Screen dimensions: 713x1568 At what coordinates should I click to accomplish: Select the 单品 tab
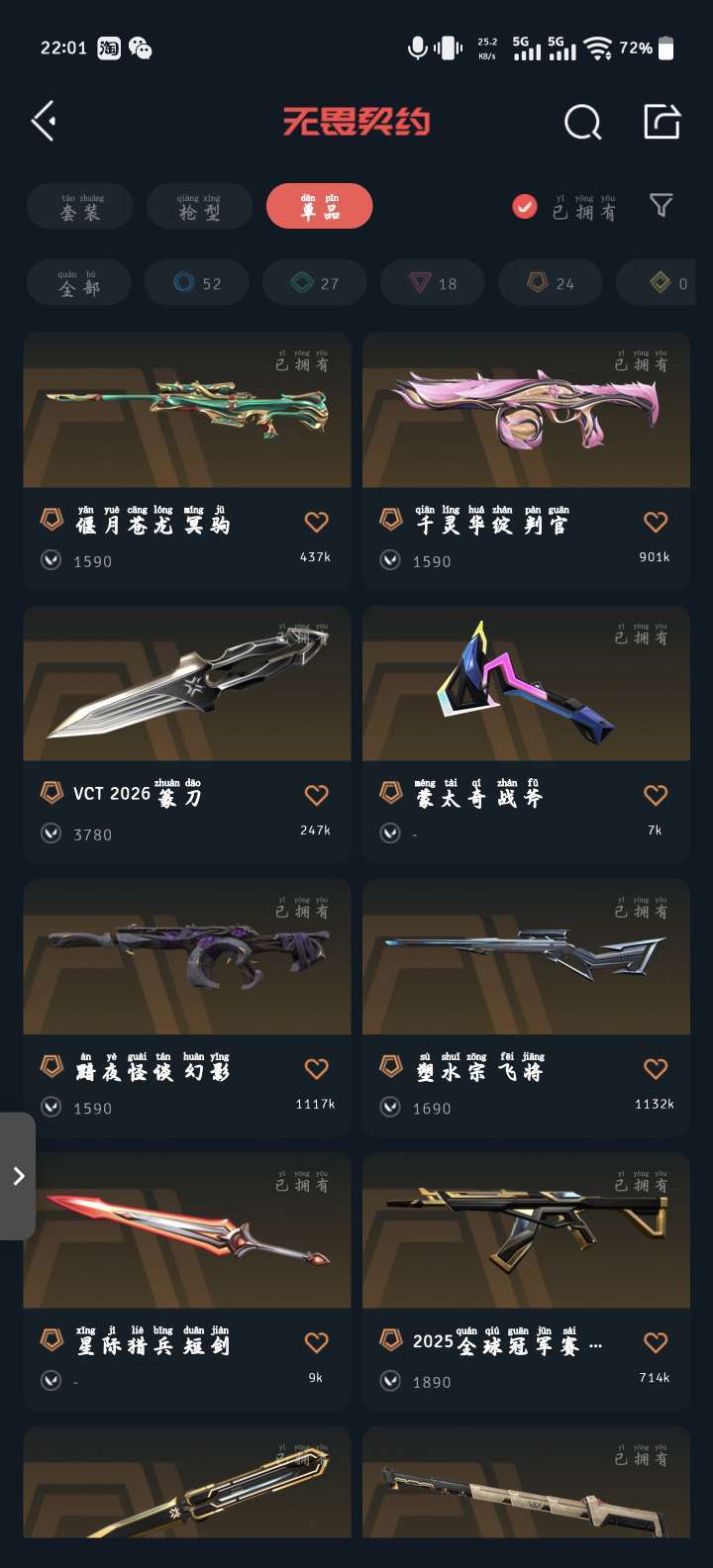click(319, 206)
